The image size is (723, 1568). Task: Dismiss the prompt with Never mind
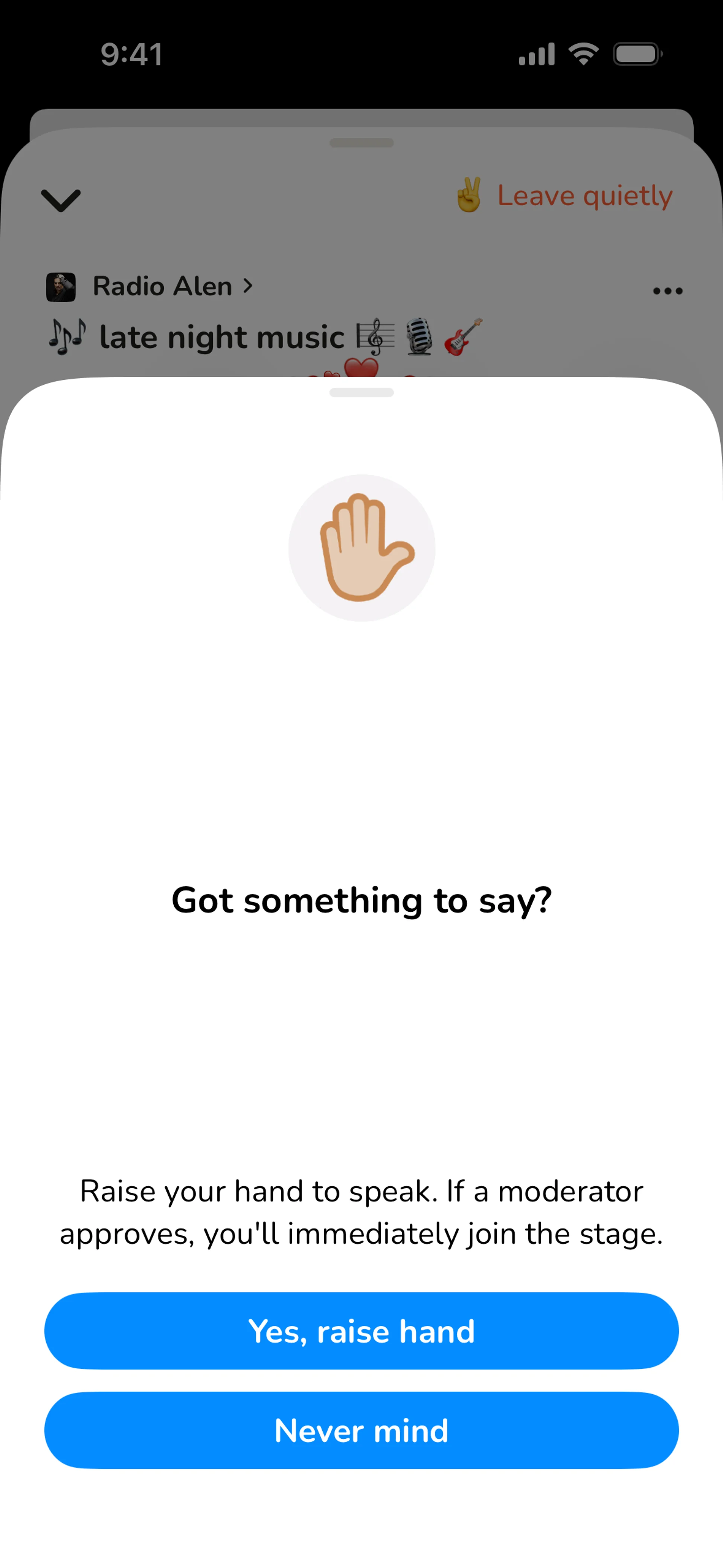361,1430
